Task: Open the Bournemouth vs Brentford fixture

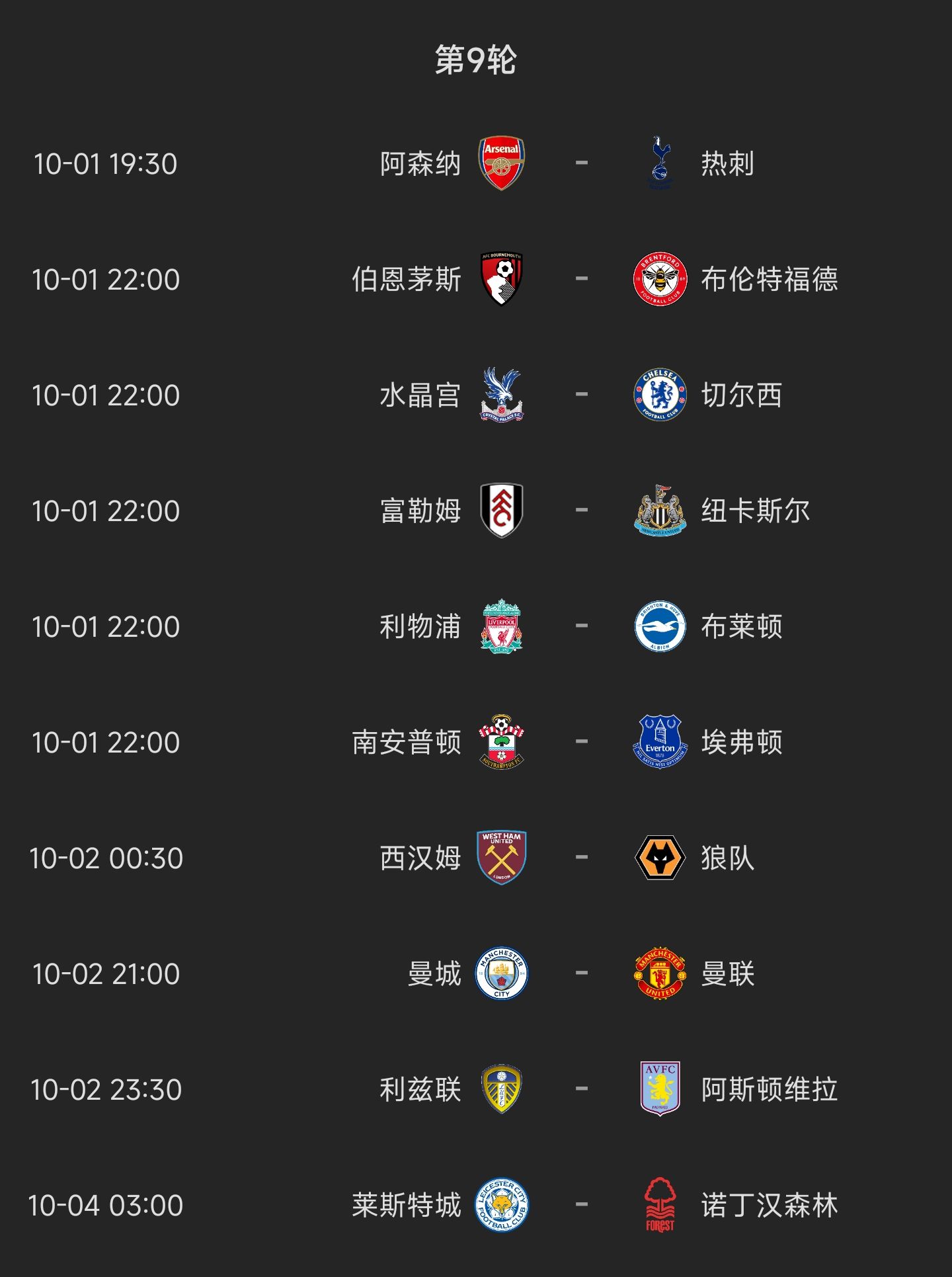Action: pos(580,279)
